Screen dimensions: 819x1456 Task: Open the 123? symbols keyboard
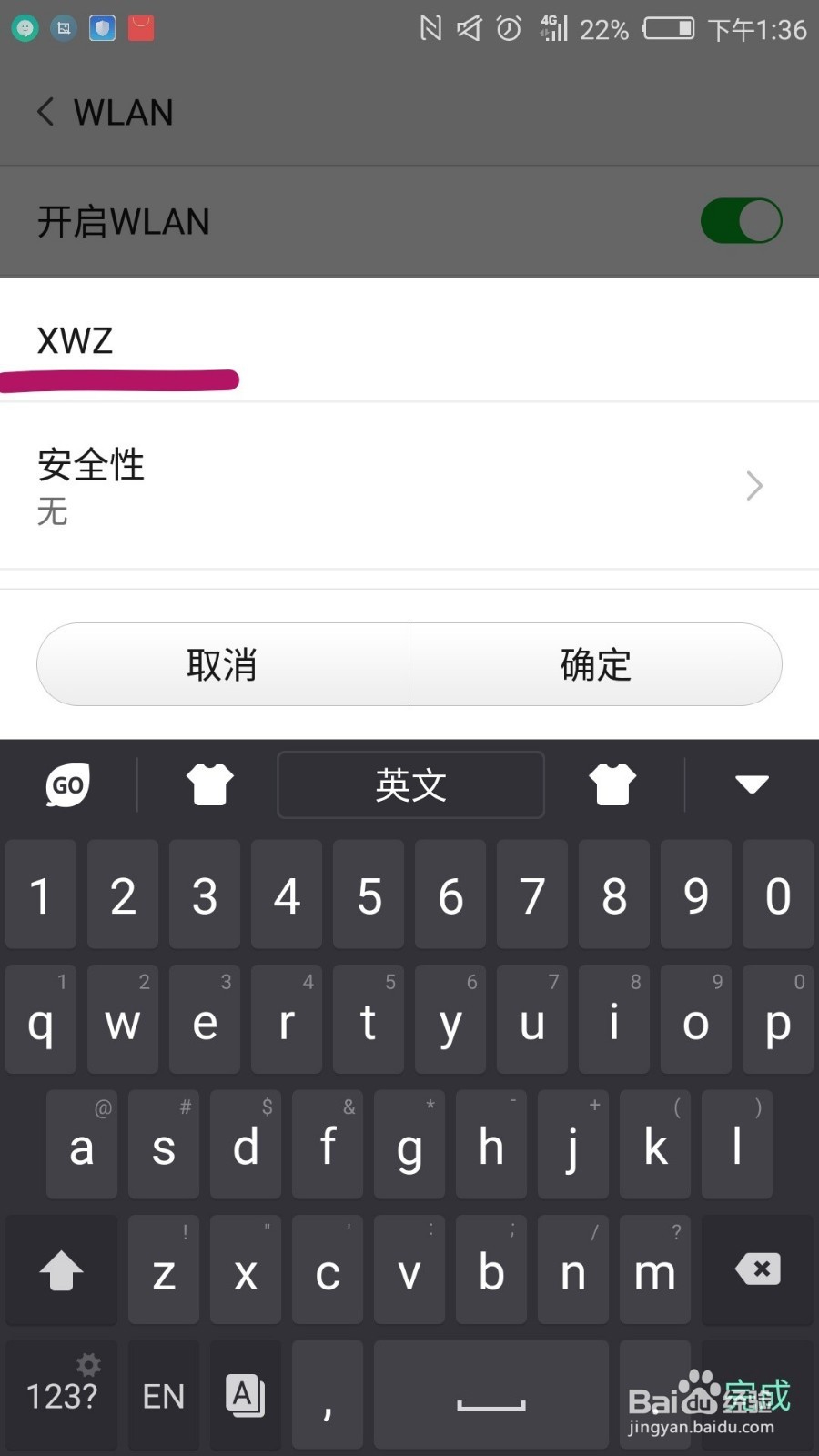[61, 1394]
